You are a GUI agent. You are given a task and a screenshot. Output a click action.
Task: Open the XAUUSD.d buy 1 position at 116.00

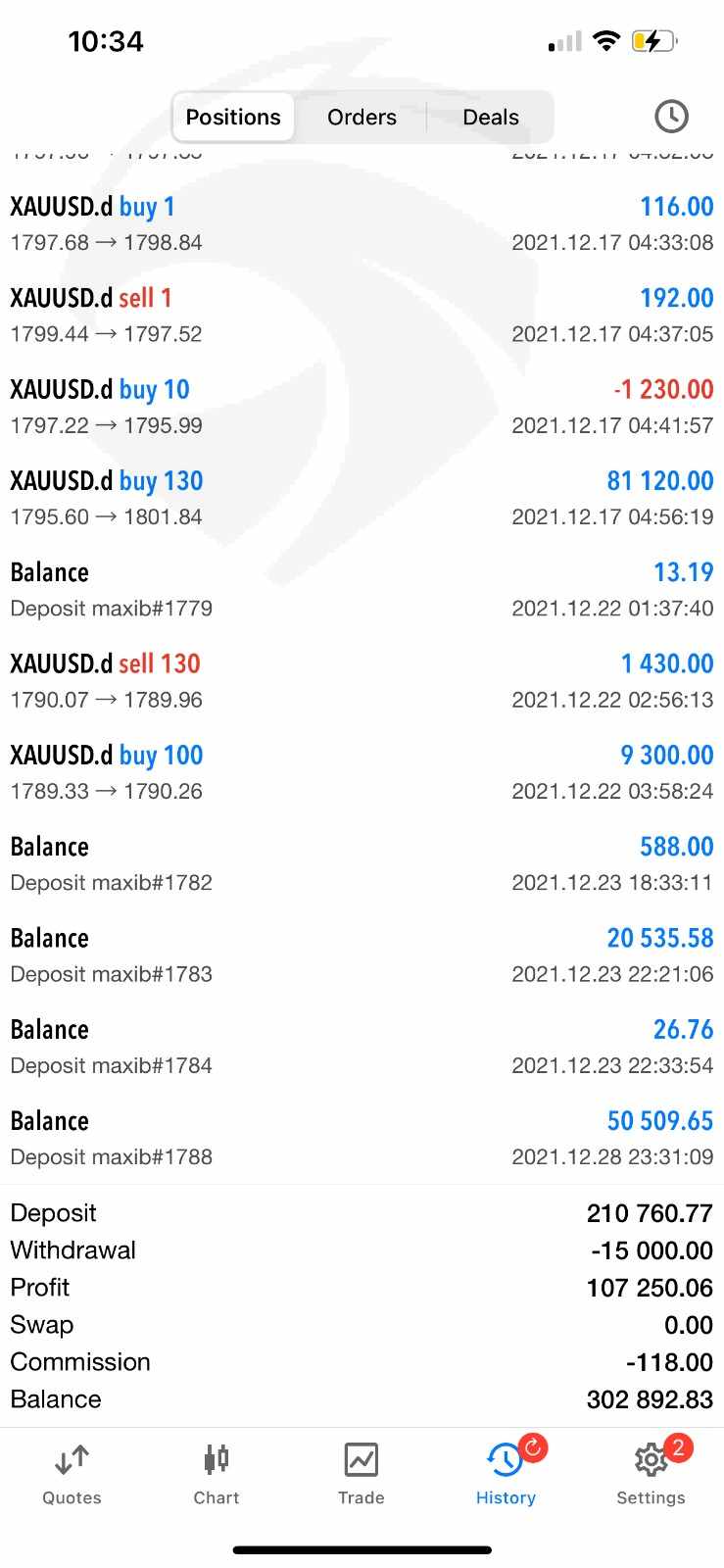click(362, 223)
